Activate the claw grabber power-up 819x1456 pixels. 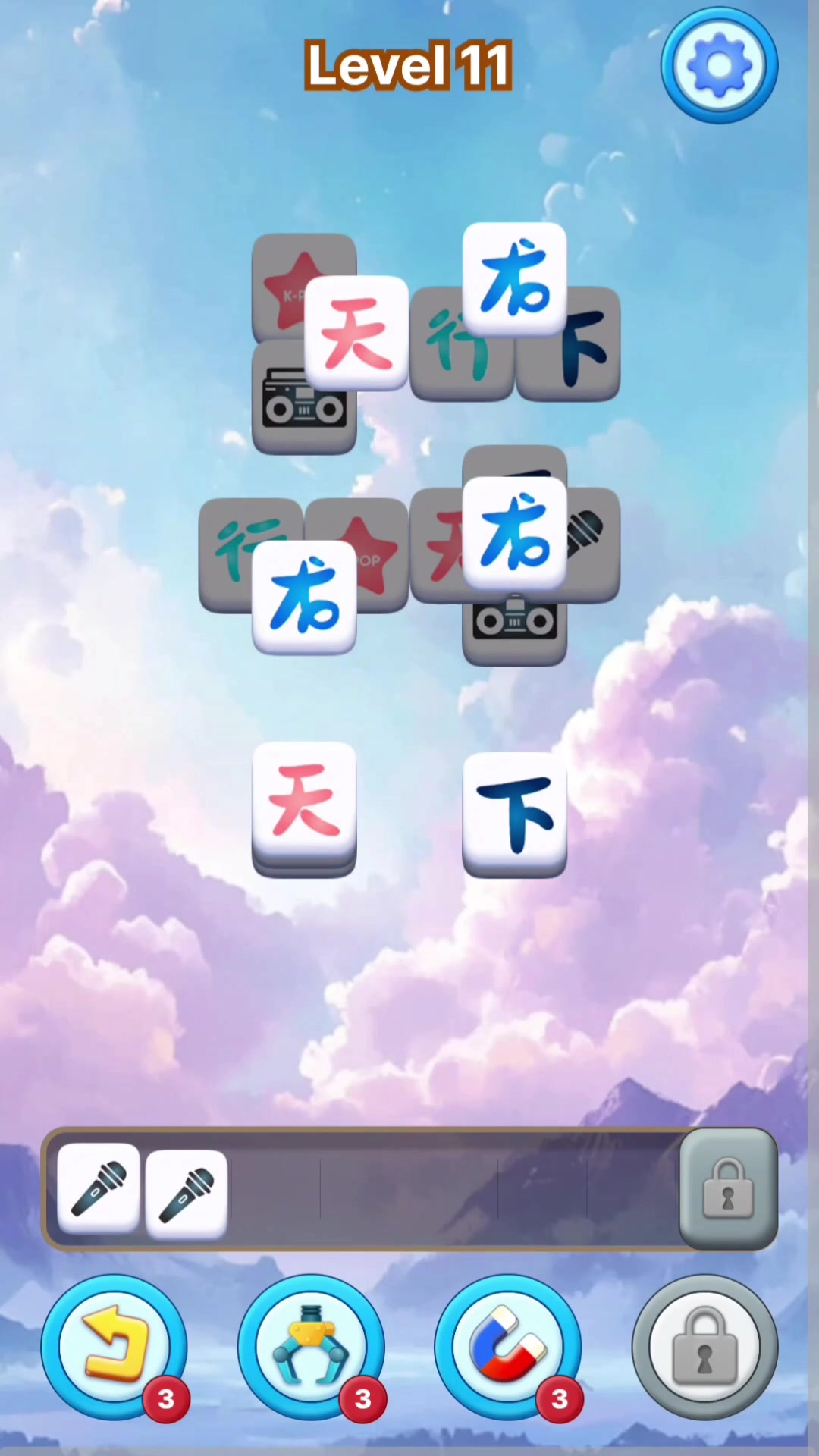coord(311,1347)
